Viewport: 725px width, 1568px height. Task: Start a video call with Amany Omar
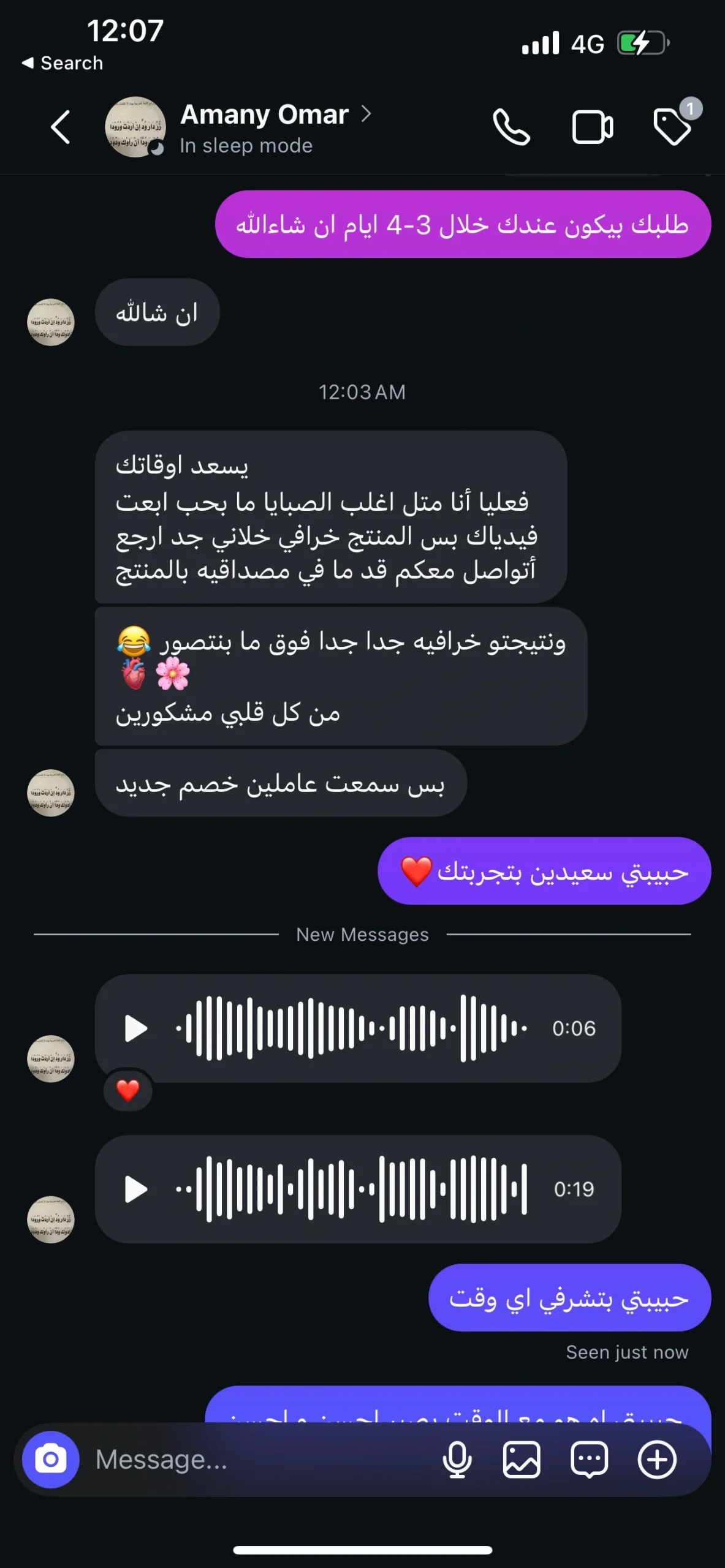coord(592,127)
